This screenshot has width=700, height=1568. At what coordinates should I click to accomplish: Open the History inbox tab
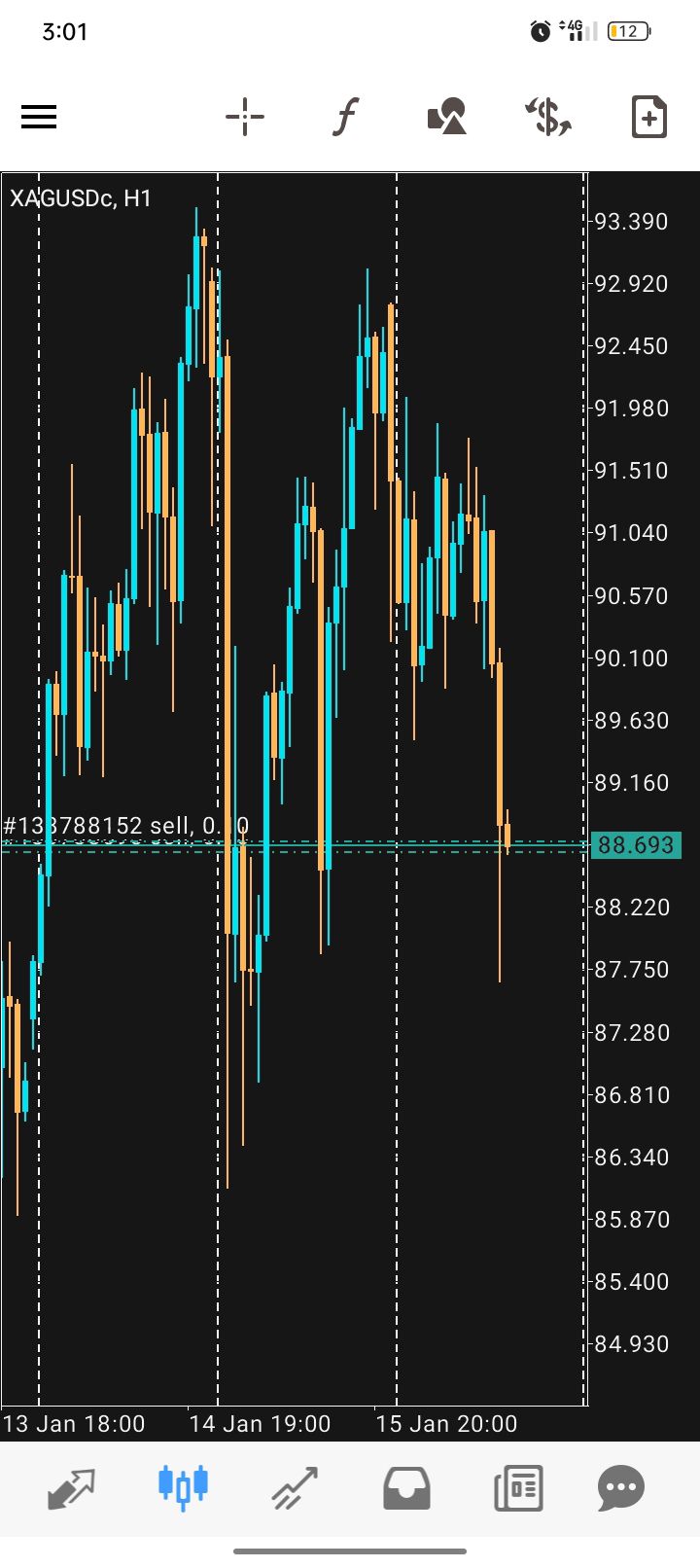pos(406,1488)
